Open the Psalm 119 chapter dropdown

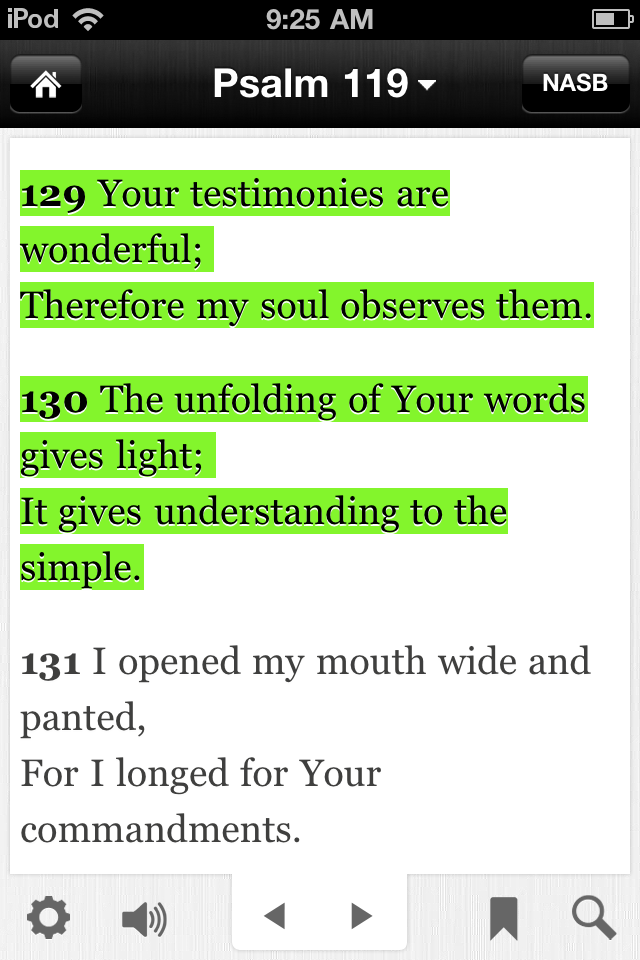tap(324, 84)
